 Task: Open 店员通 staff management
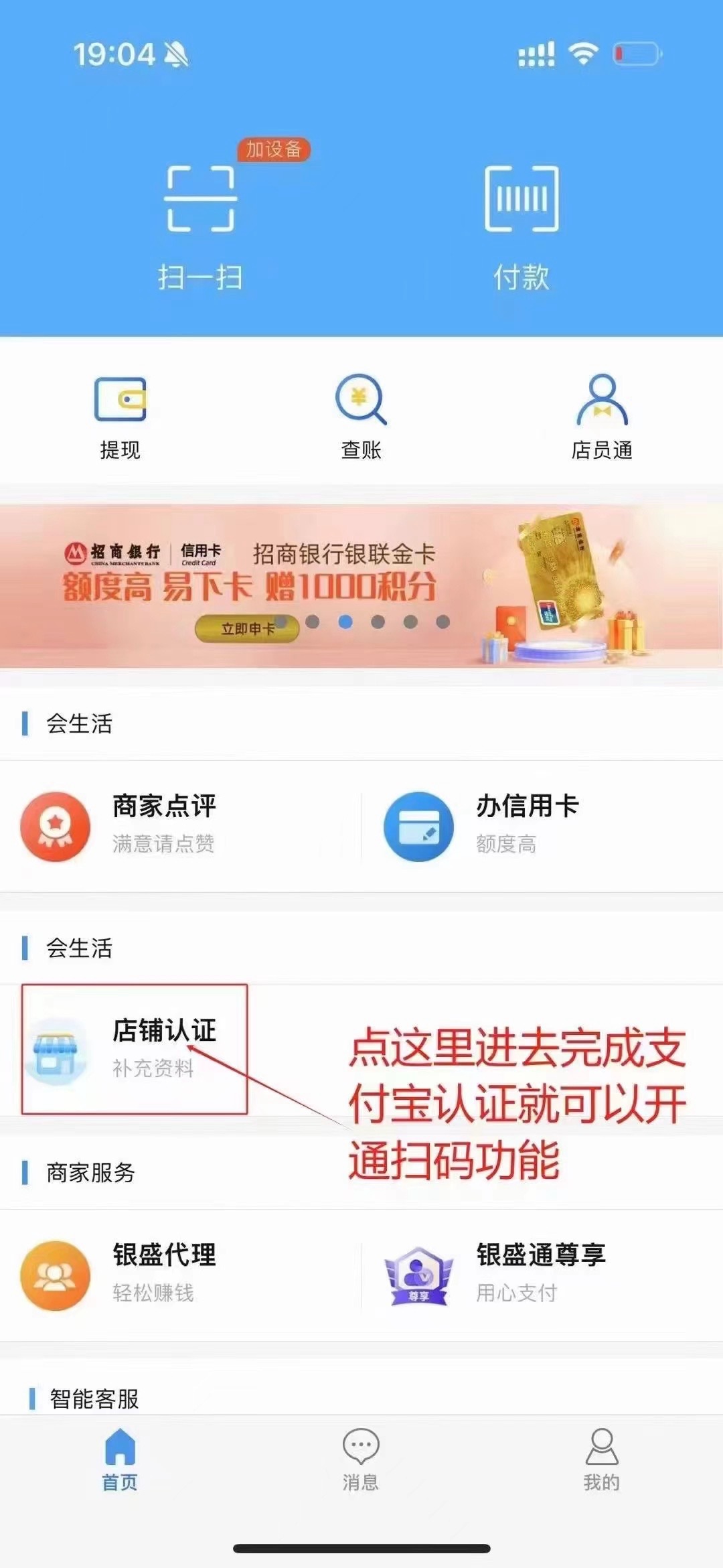tap(602, 416)
